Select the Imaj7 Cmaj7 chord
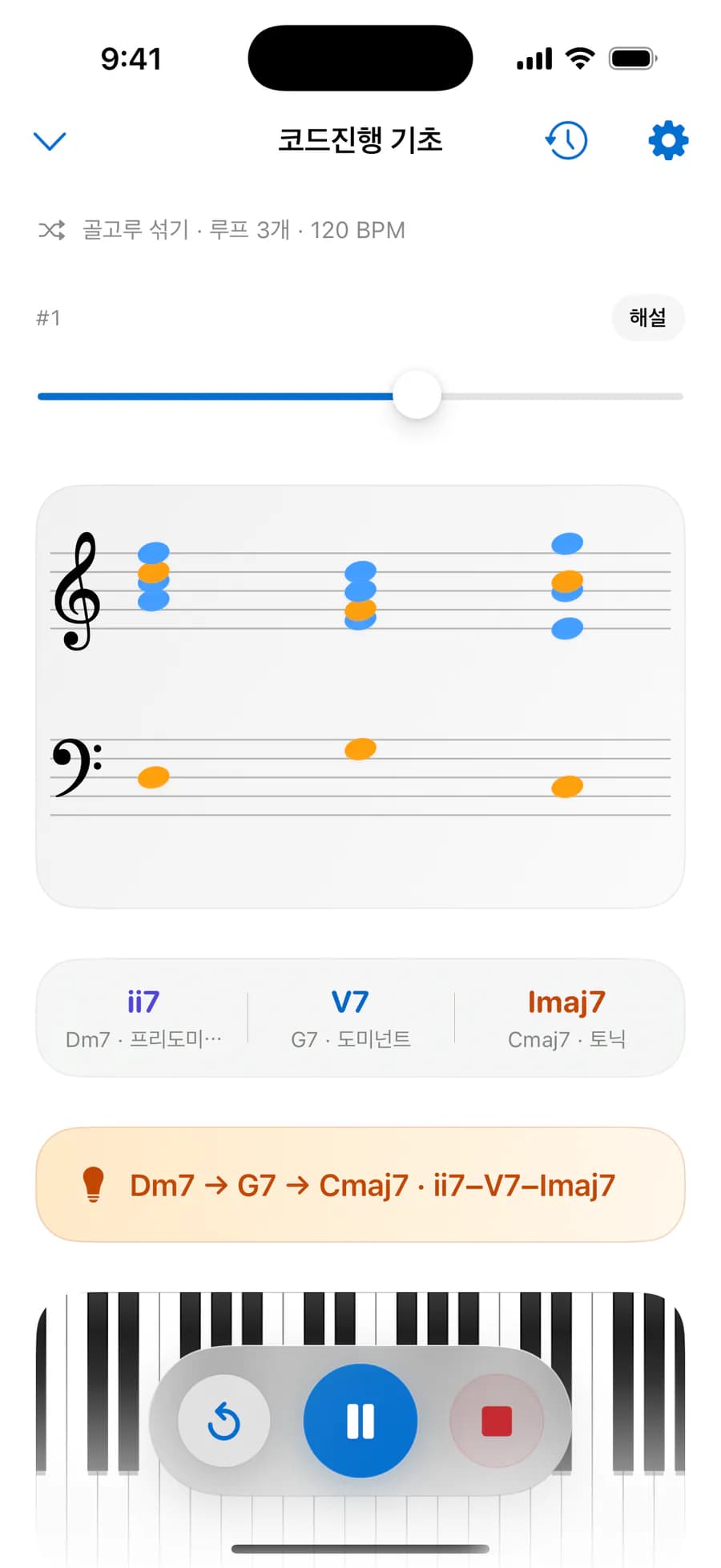721x1568 pixels. [567, 1018]
